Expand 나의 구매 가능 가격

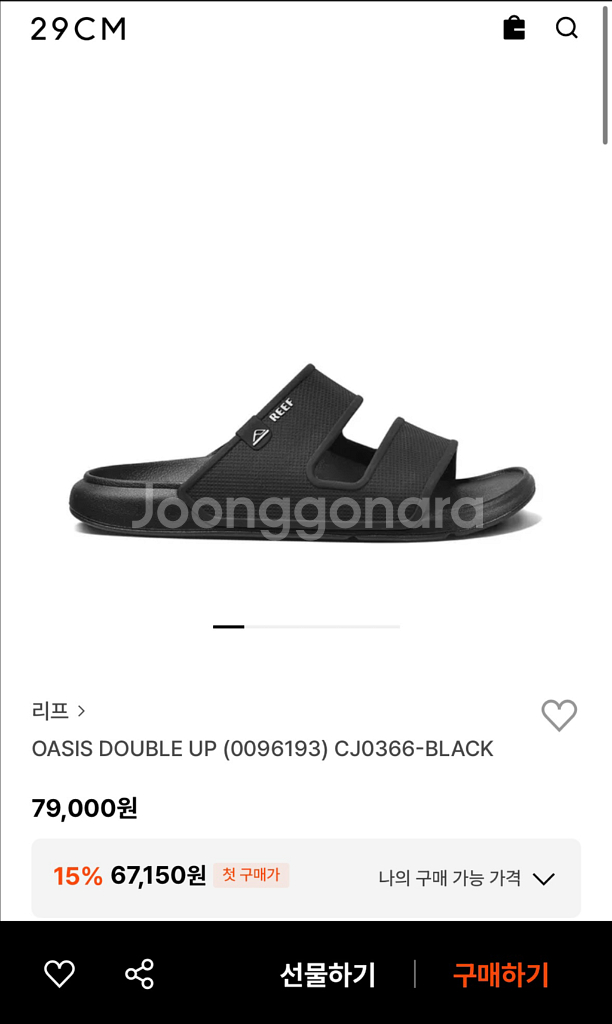(466, 878)
